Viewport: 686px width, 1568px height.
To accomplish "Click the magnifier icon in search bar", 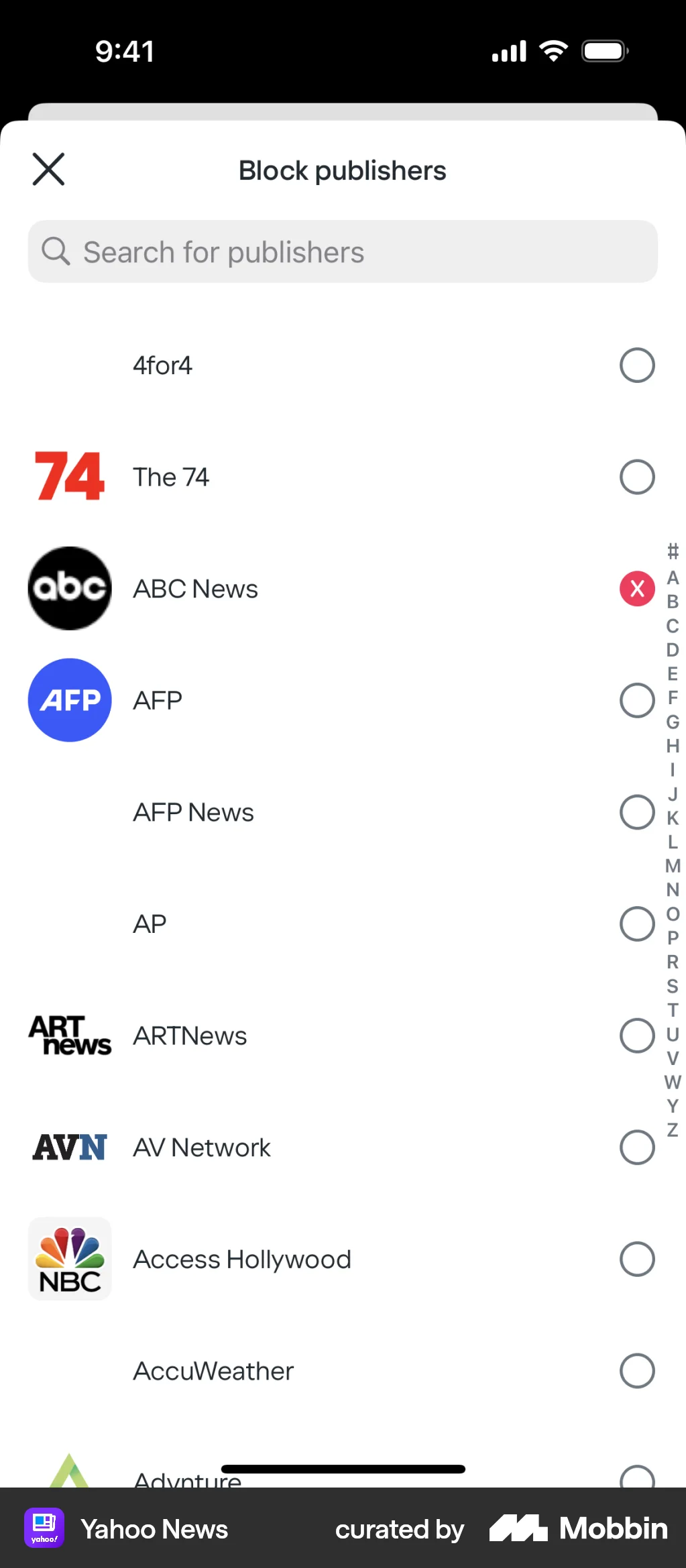I will [56, 251].
